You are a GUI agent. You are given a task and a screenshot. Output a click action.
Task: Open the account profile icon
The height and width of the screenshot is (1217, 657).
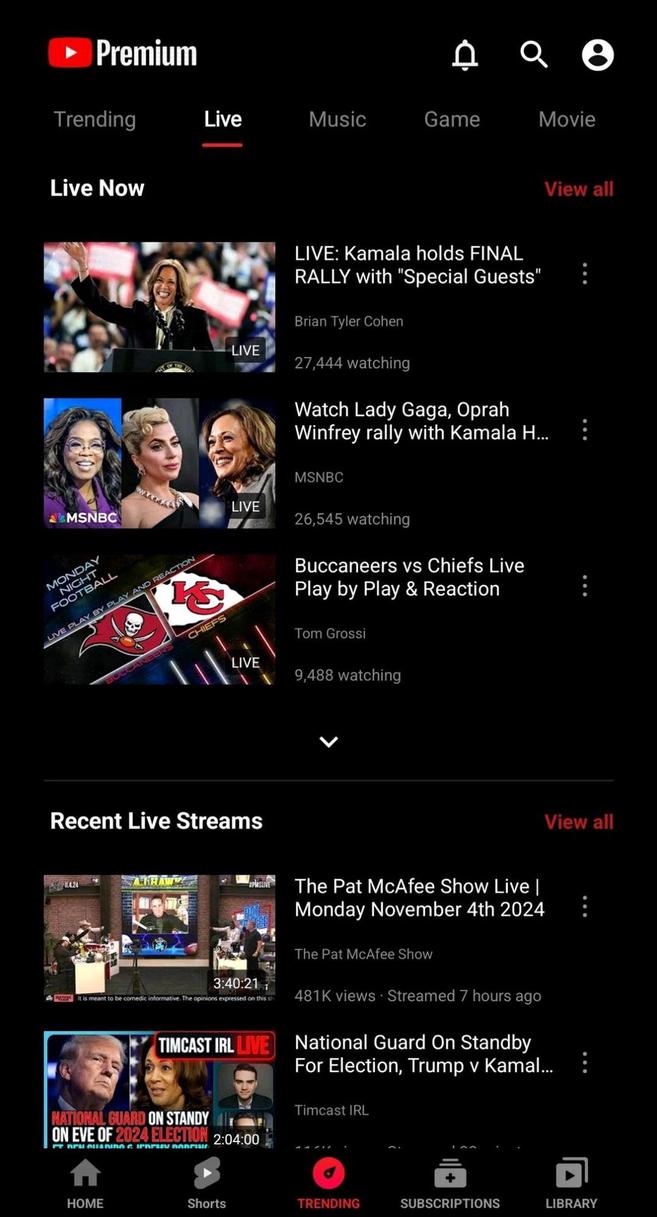598,55
